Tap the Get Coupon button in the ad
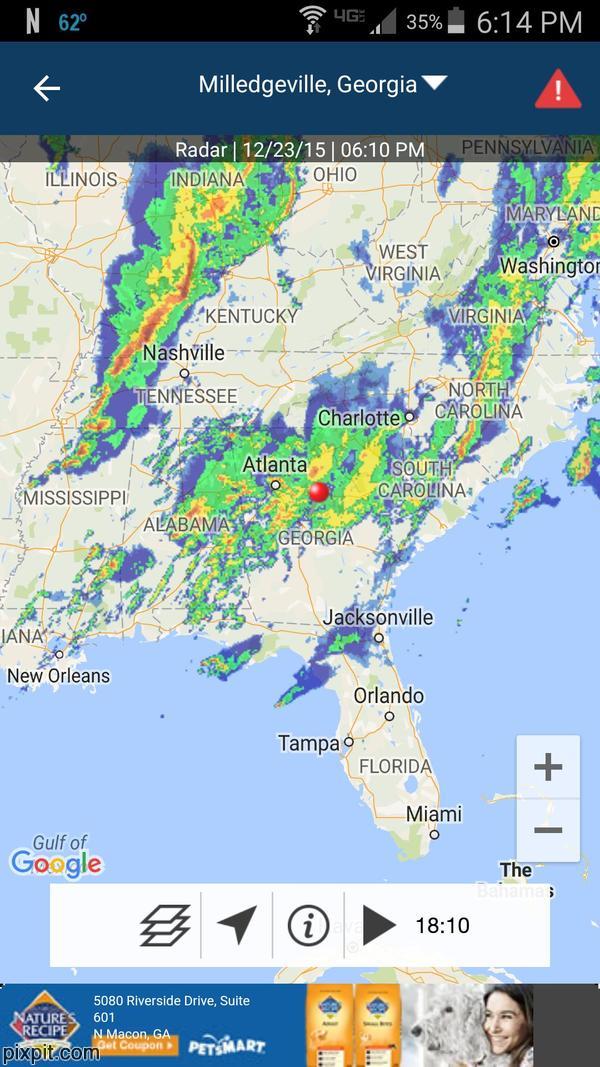Image resolution: width=600 pixels, height=1067 pixels. (x=135, y=1046)
